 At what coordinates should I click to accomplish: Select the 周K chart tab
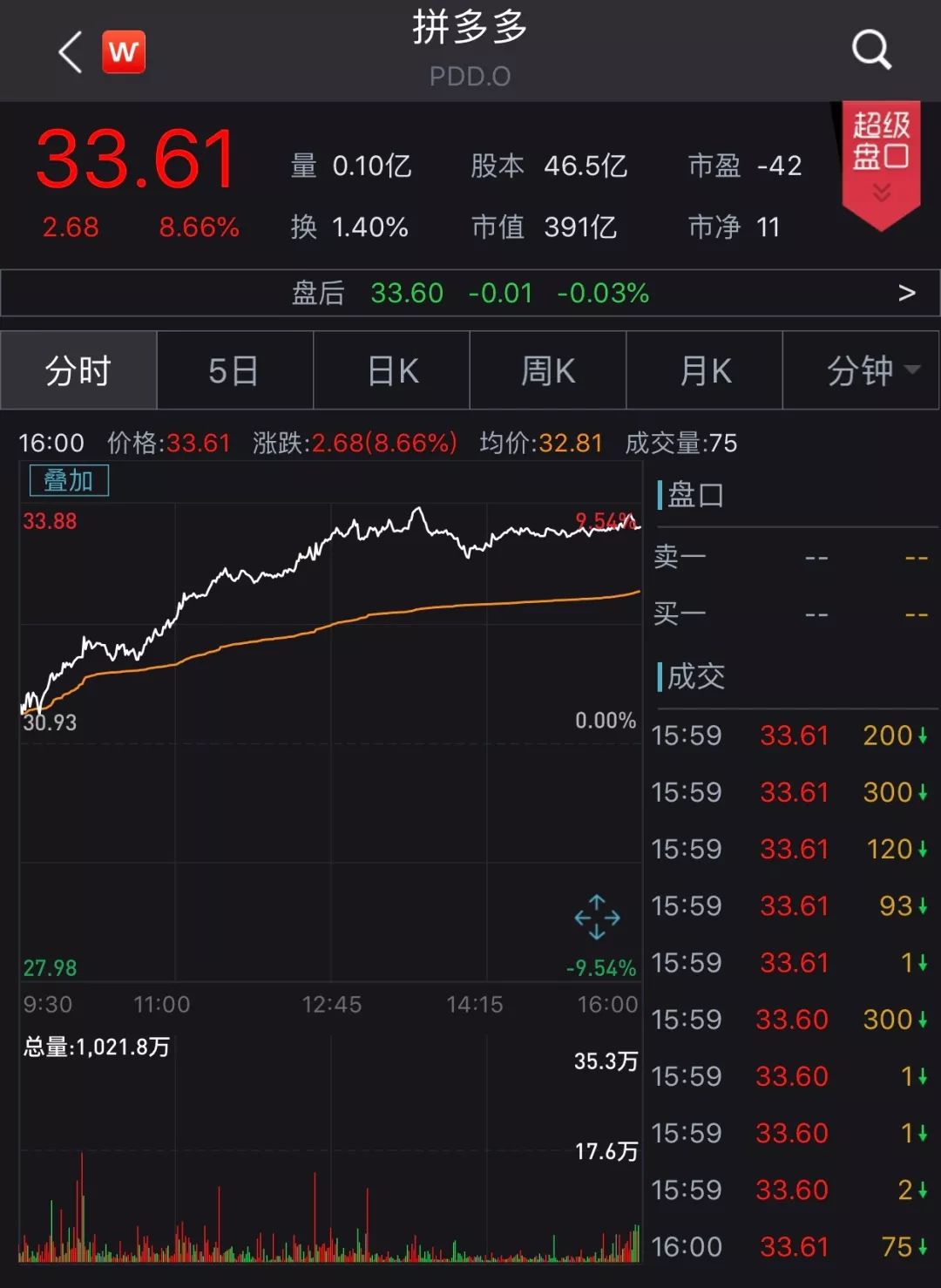click(548, 370)
